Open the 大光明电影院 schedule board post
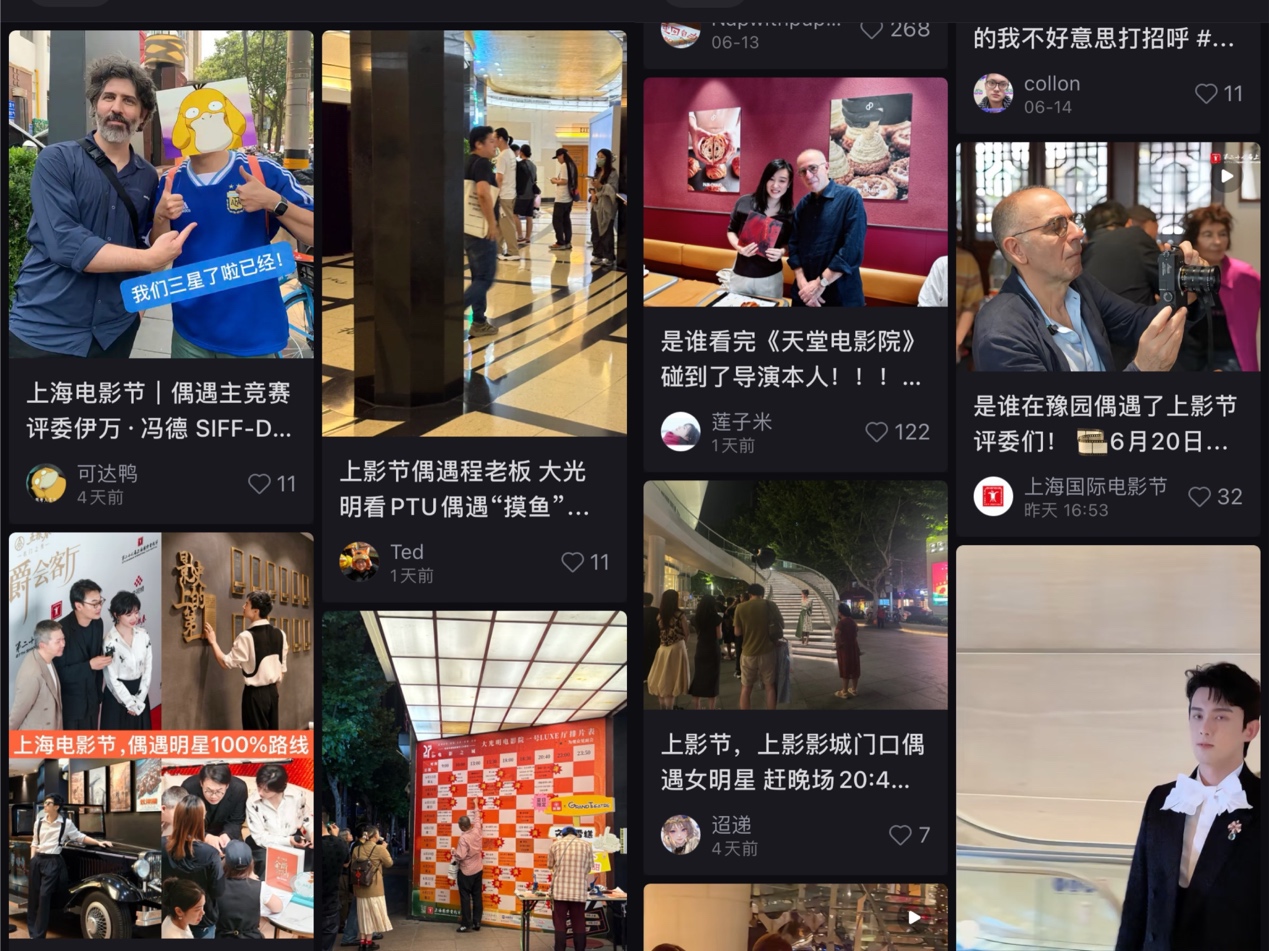This screenshot has height=951, width=1269. (x=473, y=780)
